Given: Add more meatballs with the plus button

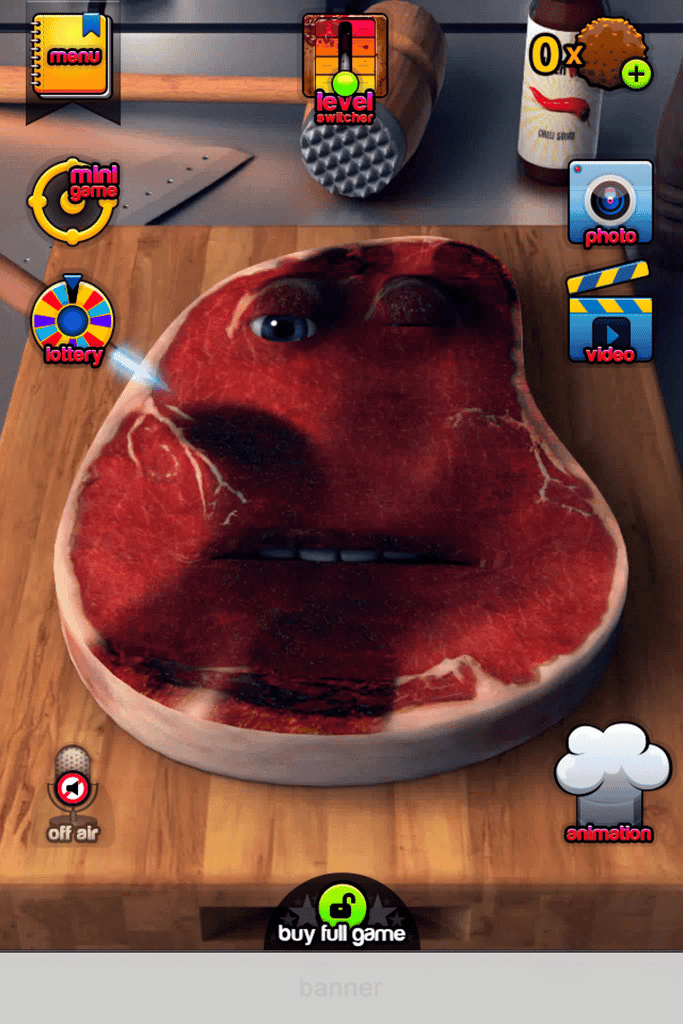Looking at the screenshot, I should tap(636, 73).
